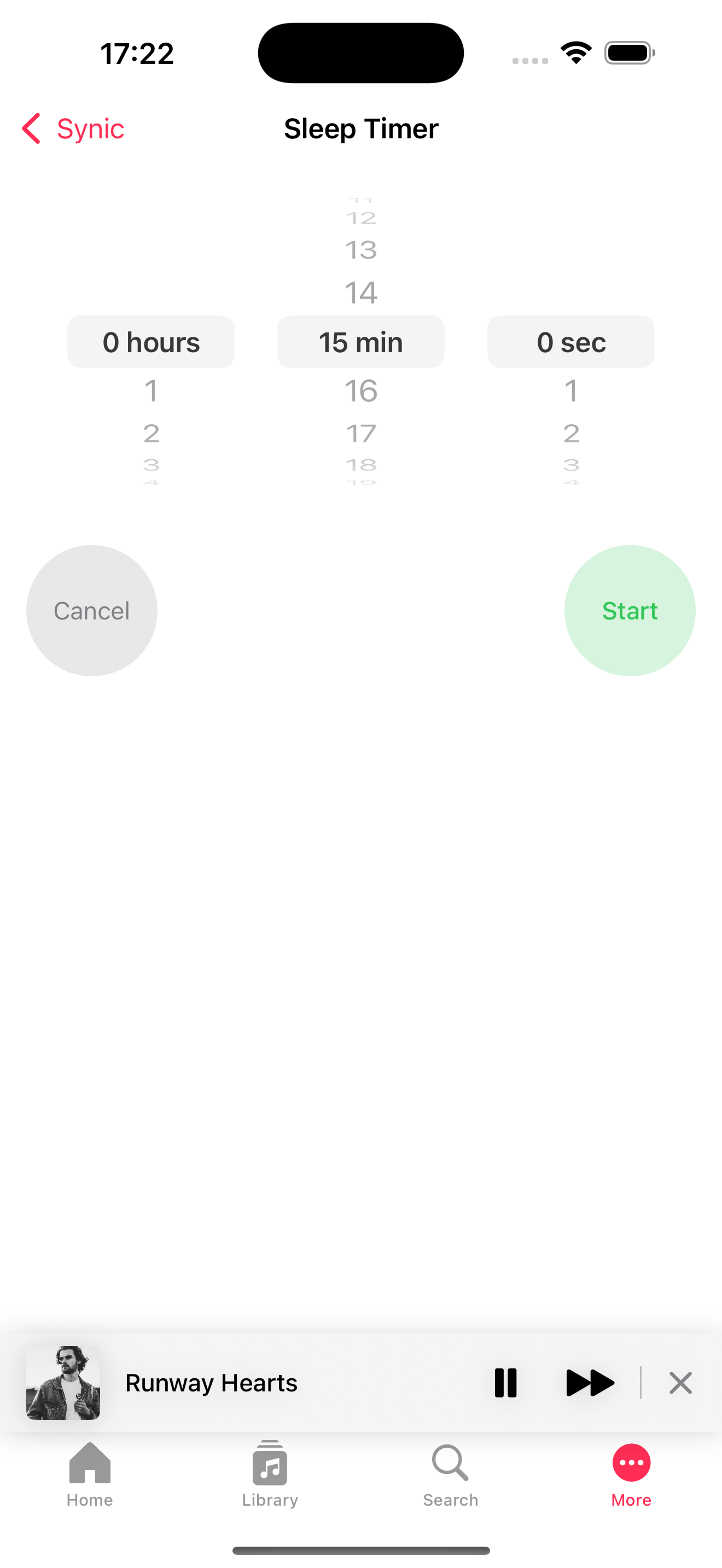722x1568 pixels.
Task: Pause Runway Hearts playback
Action: (505, 1382)
